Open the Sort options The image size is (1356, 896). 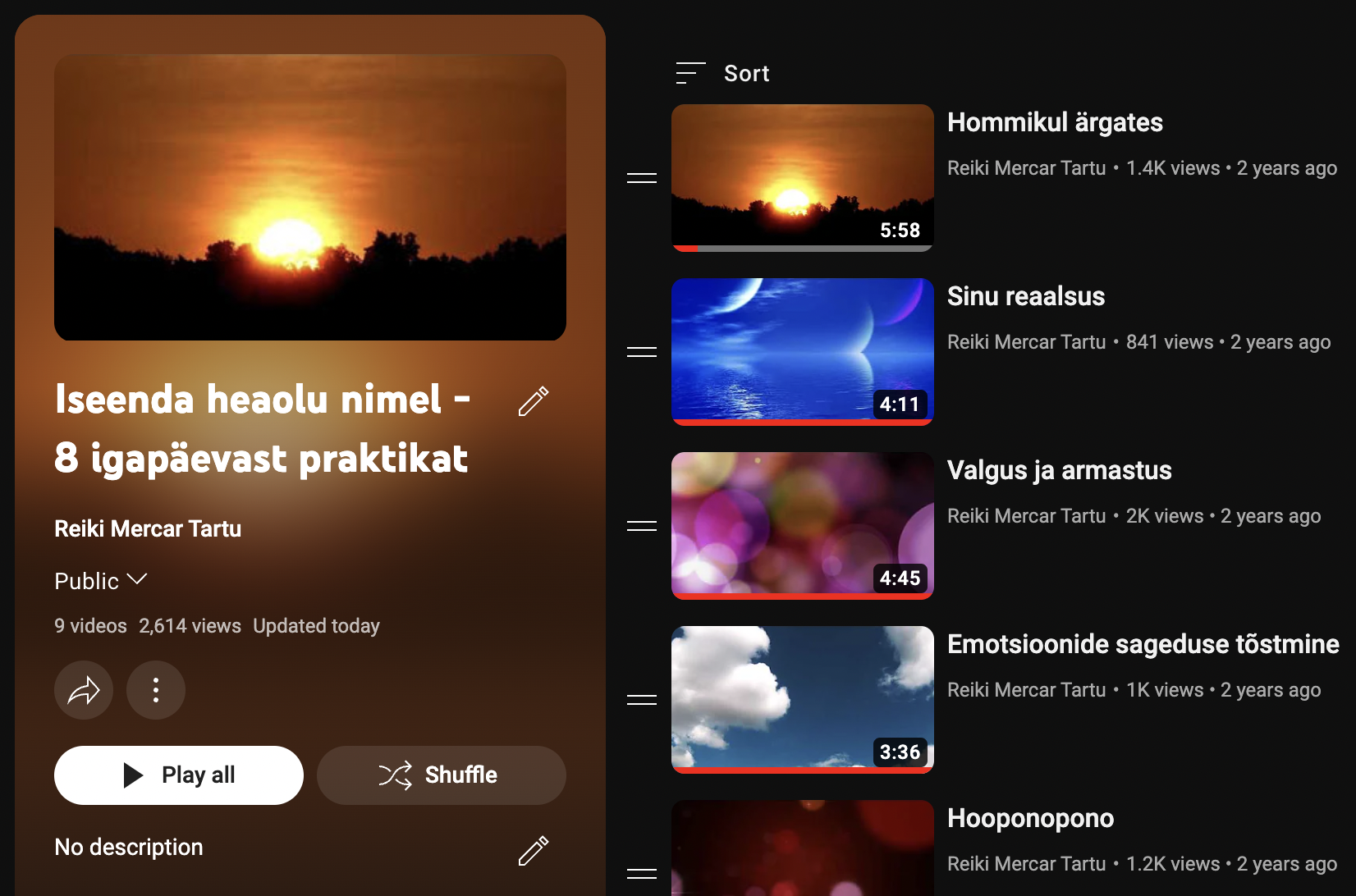722,74
